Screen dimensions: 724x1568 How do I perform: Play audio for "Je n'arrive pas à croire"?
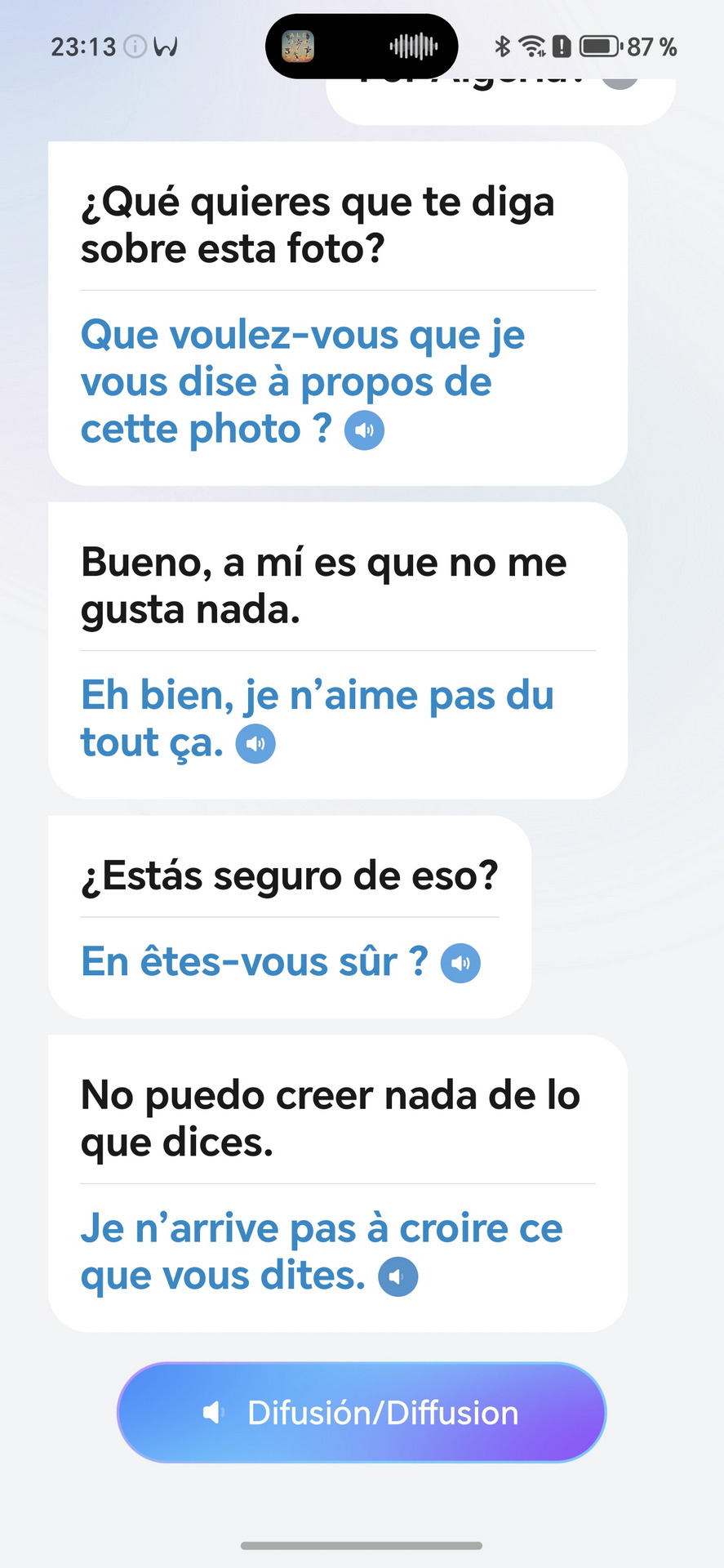coord(398,1277)
